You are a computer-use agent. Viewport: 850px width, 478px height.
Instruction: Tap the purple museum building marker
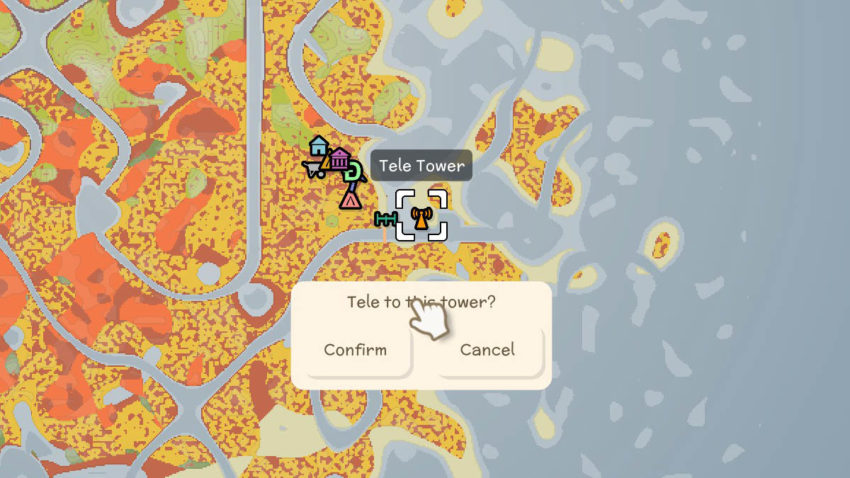(341, 159)
